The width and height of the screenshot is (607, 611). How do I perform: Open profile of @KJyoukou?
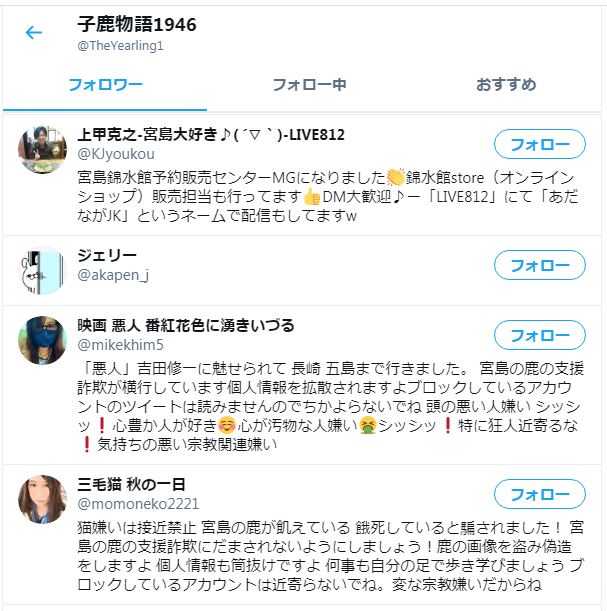coord(116,154)
